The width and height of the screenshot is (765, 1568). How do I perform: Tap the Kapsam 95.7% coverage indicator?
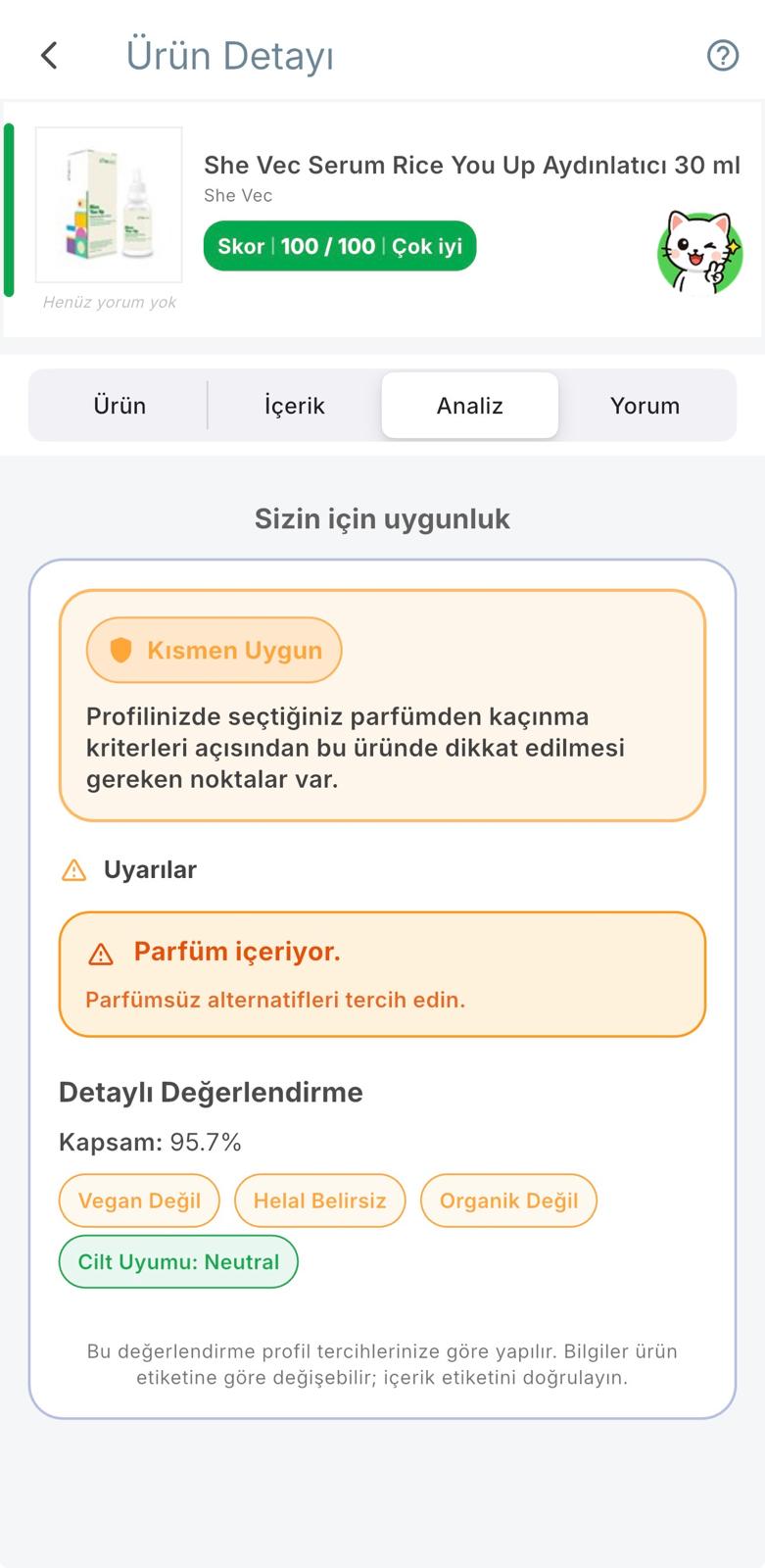coord(149,1141)
